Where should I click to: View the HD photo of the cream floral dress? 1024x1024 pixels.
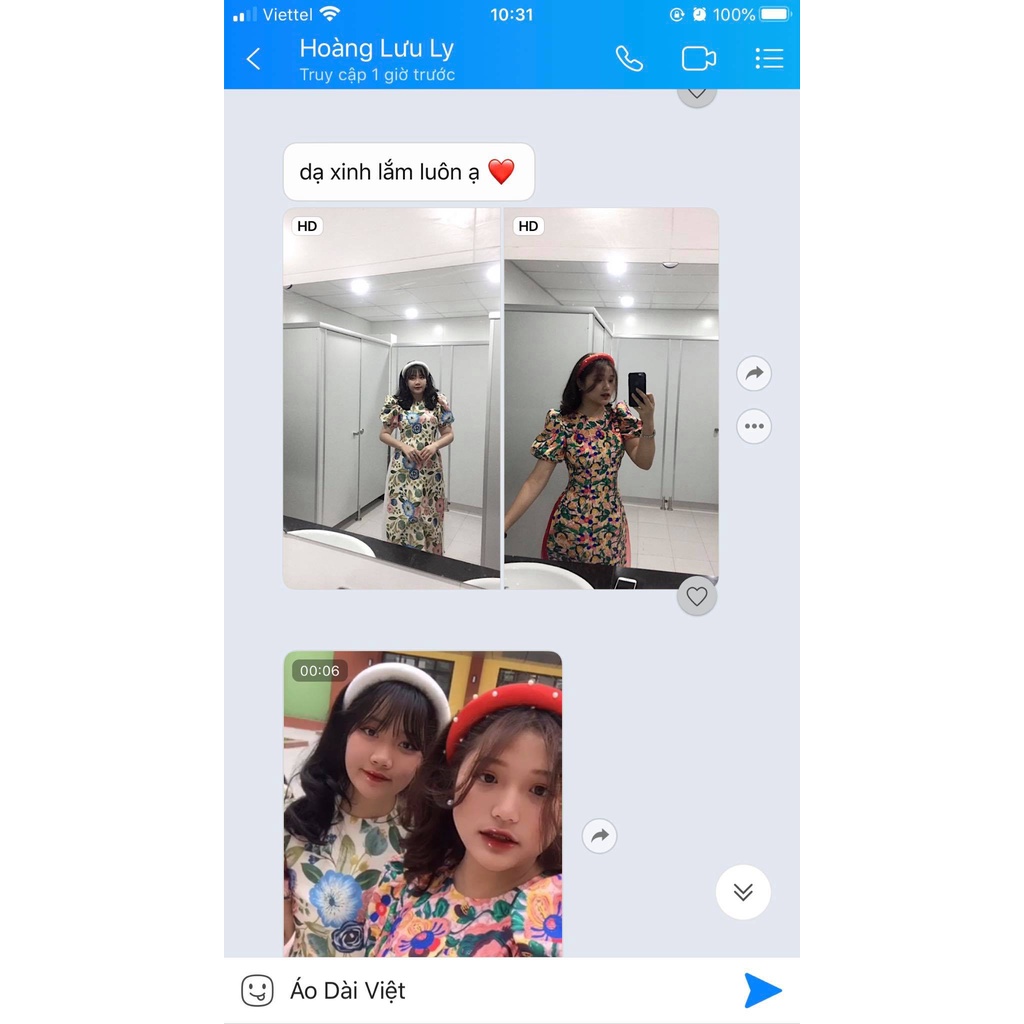[x=391, y=398]
